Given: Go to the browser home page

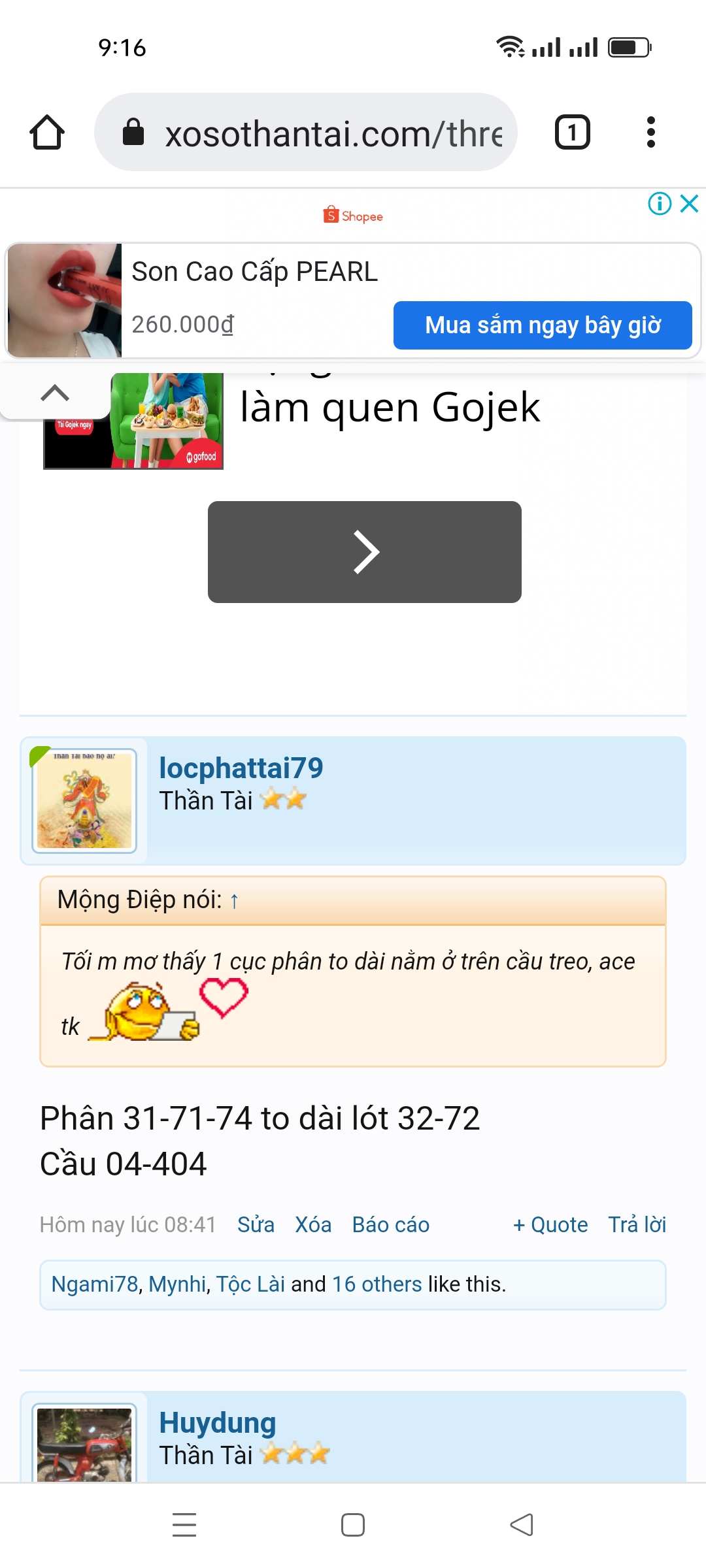Looking at the screenshot, I should (47, 133).
